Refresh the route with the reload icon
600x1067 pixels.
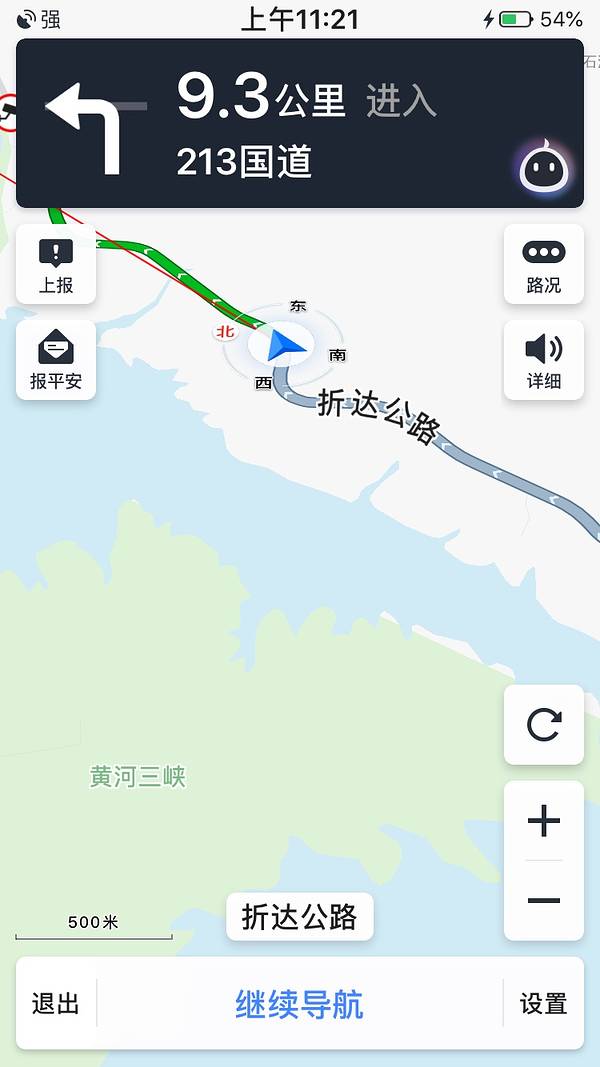[543, 725]
